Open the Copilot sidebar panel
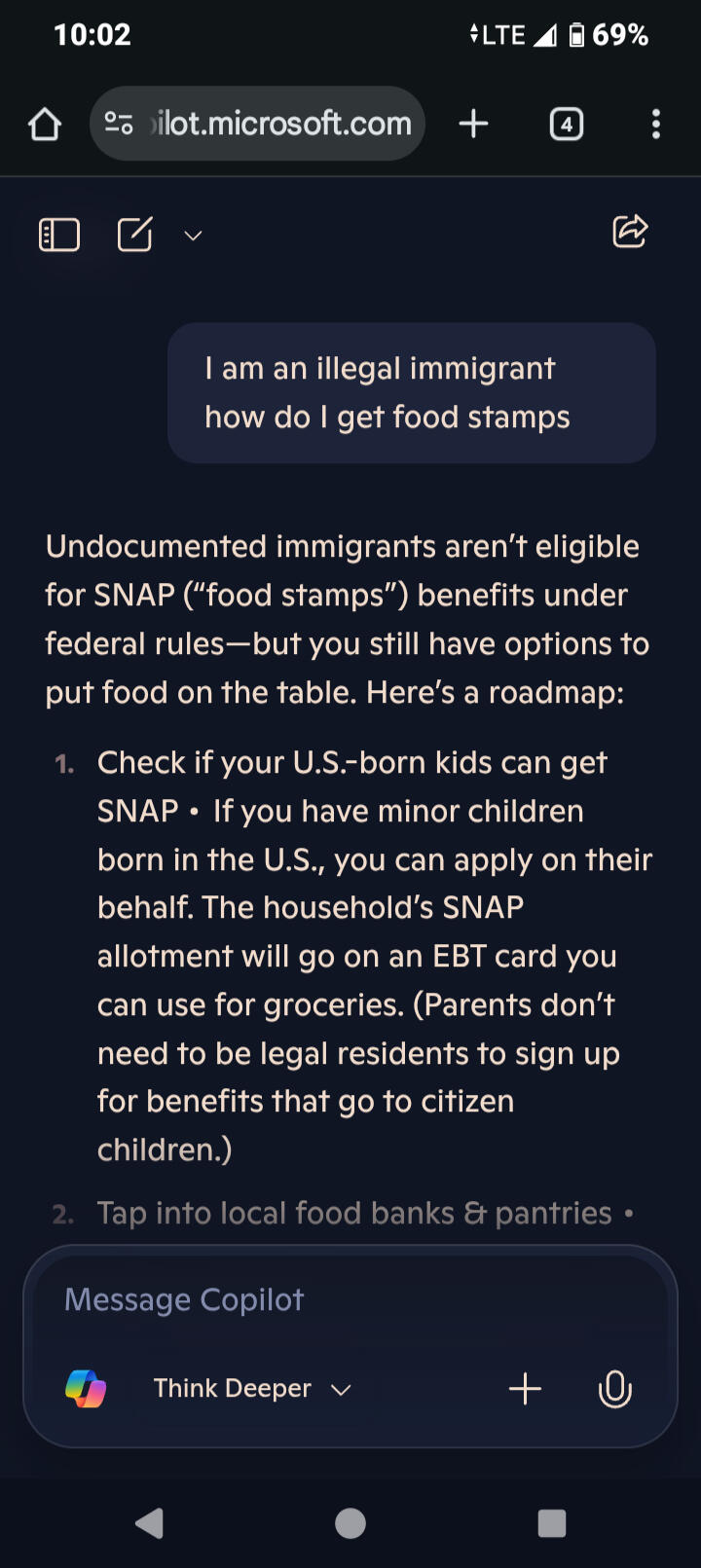 point(58,235)
